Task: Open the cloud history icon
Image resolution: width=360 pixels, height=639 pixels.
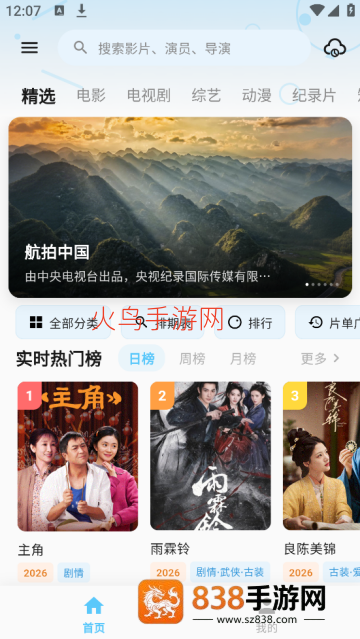Action: click(335, 48)
